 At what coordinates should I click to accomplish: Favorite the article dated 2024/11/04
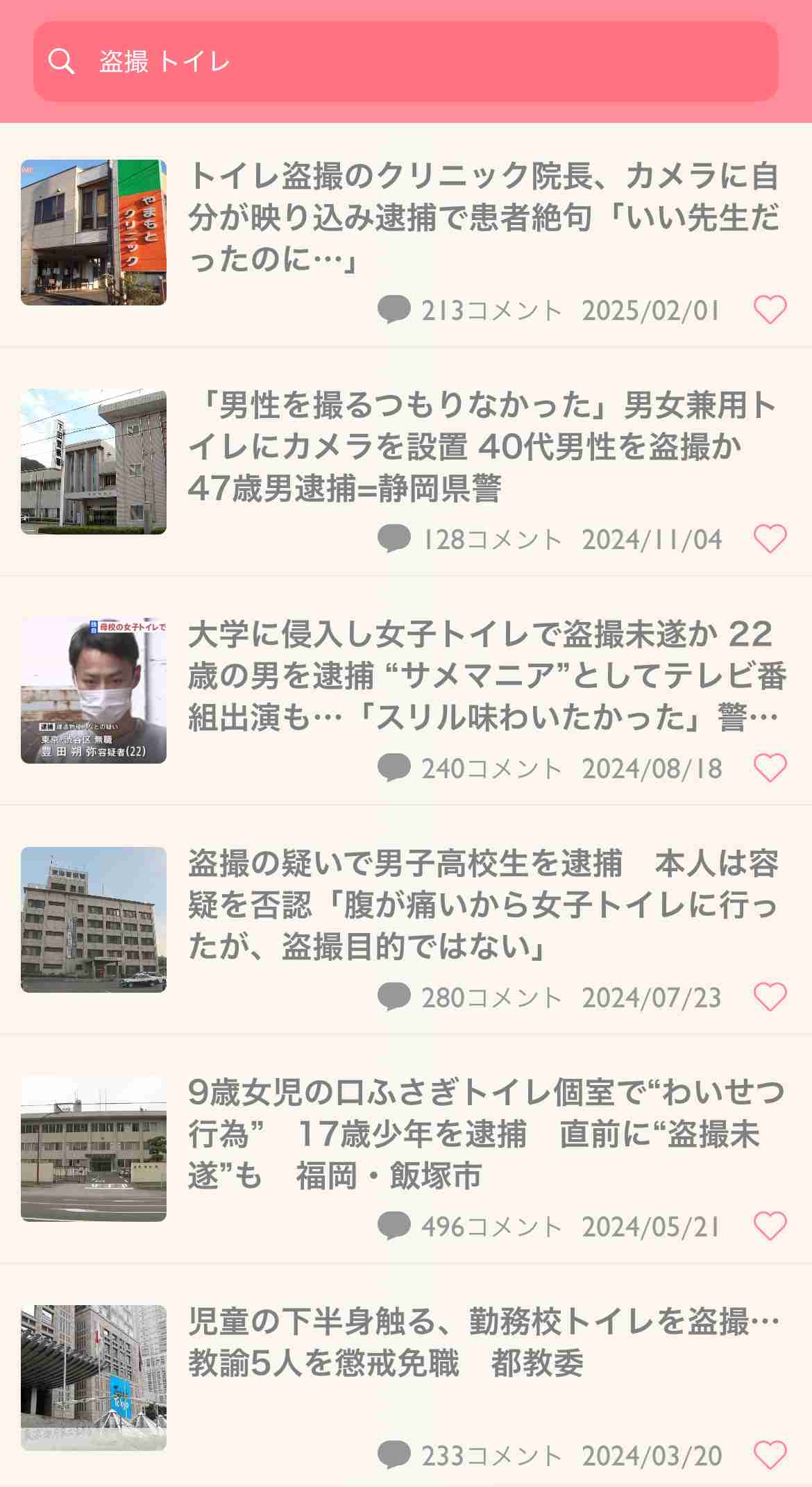click(x=770, y=539)
